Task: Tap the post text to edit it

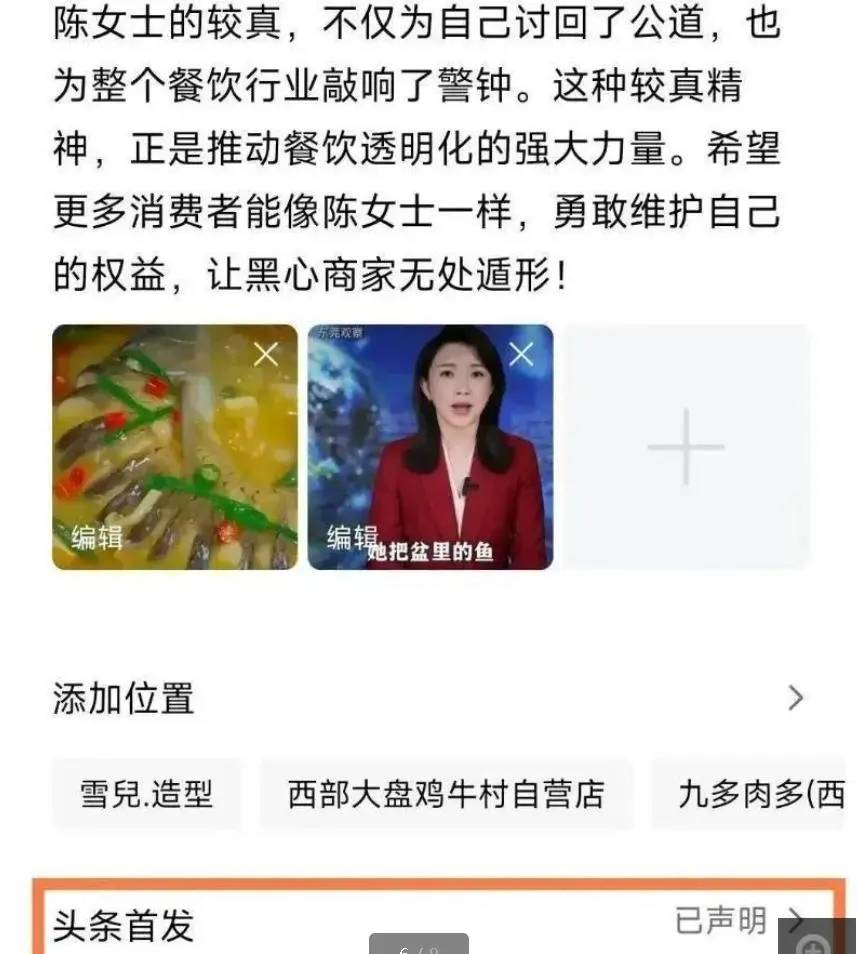Action: click(x=416, y=150)
